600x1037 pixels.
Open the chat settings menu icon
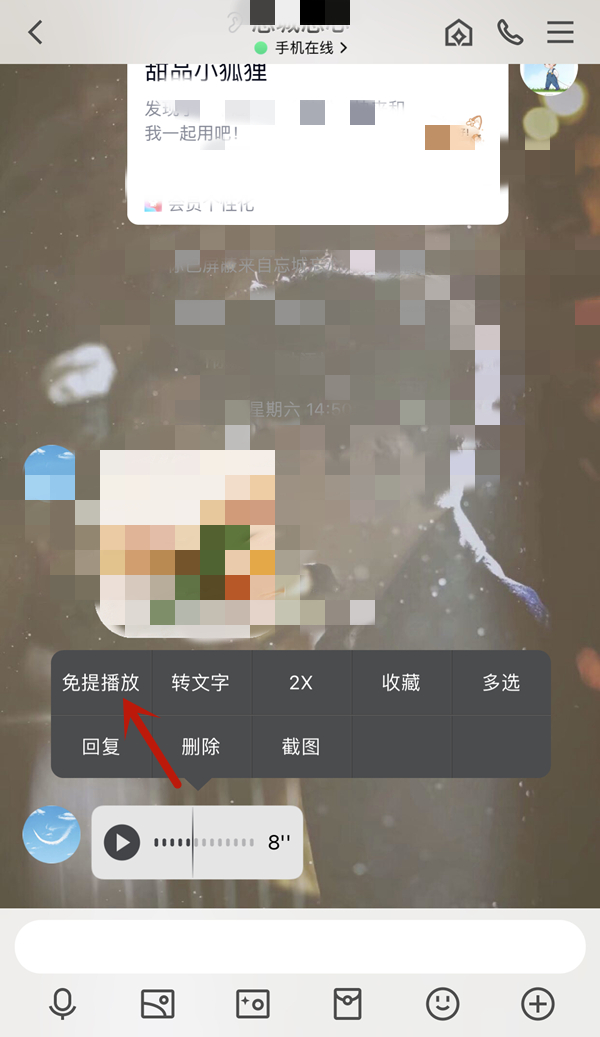(x=560, y=33)
